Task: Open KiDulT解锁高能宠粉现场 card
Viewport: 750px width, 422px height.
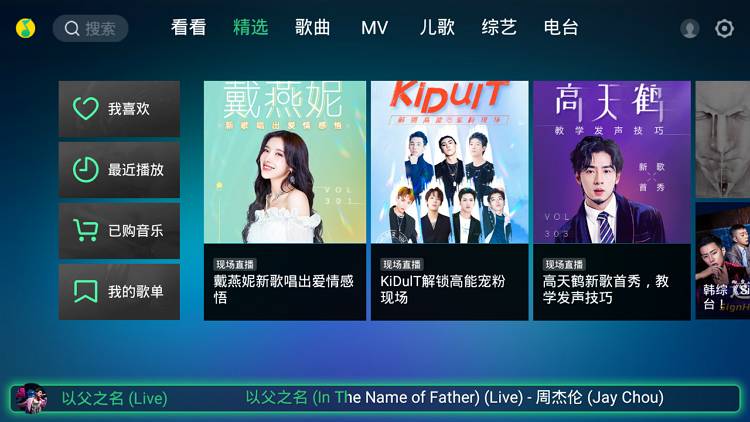Action: (449, 200)
